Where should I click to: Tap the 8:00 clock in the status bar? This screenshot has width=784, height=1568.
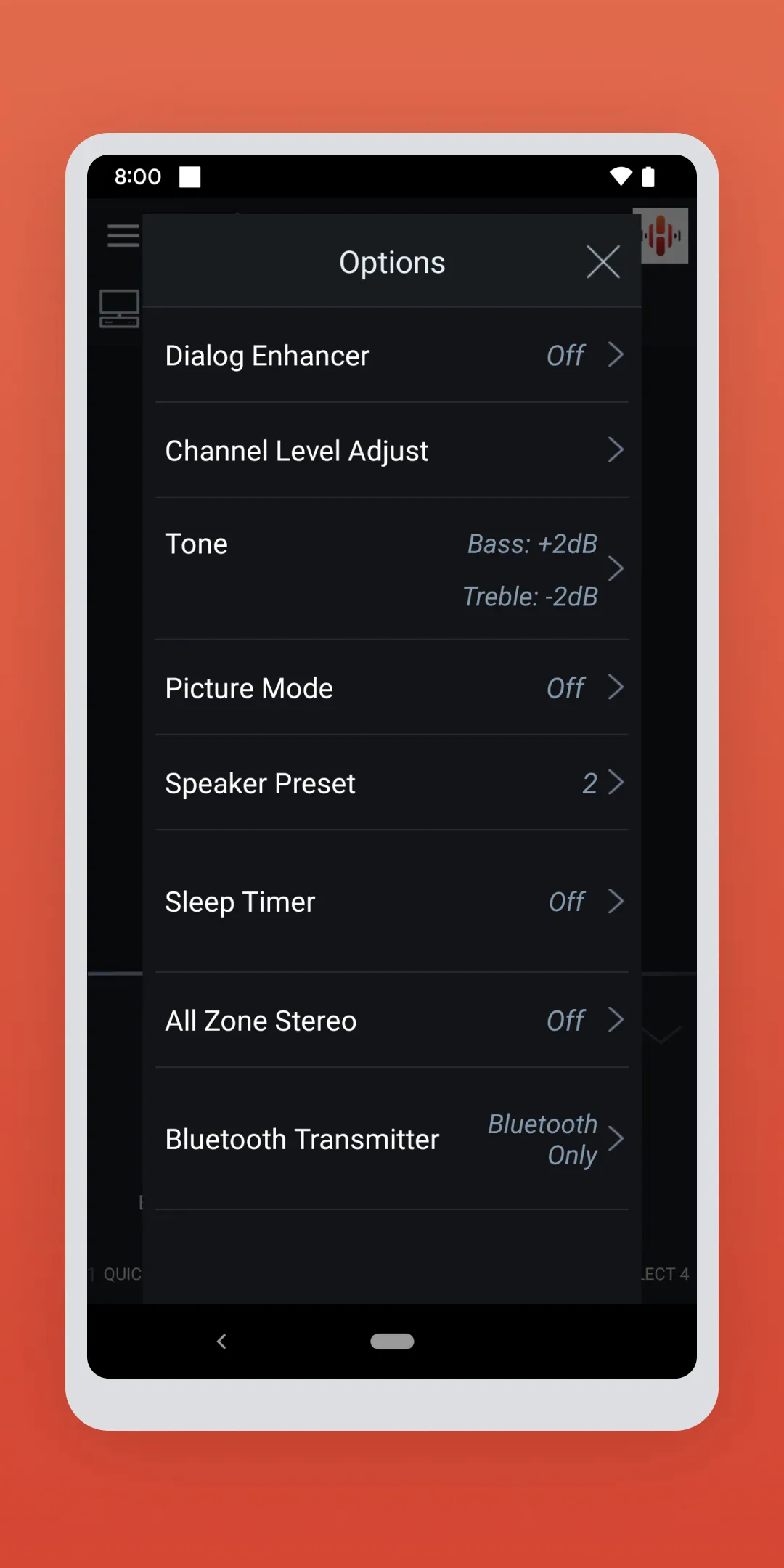(139, 176)
